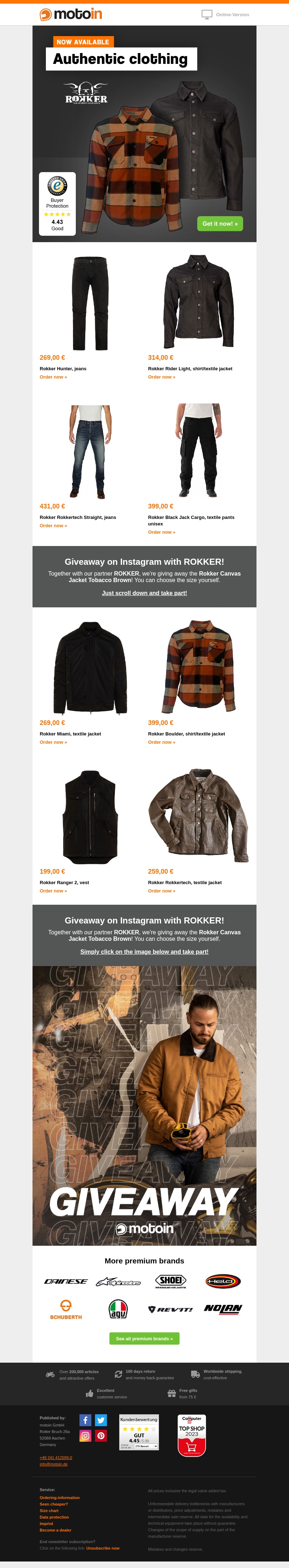The width and height of the screenshot is (289, 1568).
Task: Order the Rokker Miami textile jacket now
Action: pos(53,742)
